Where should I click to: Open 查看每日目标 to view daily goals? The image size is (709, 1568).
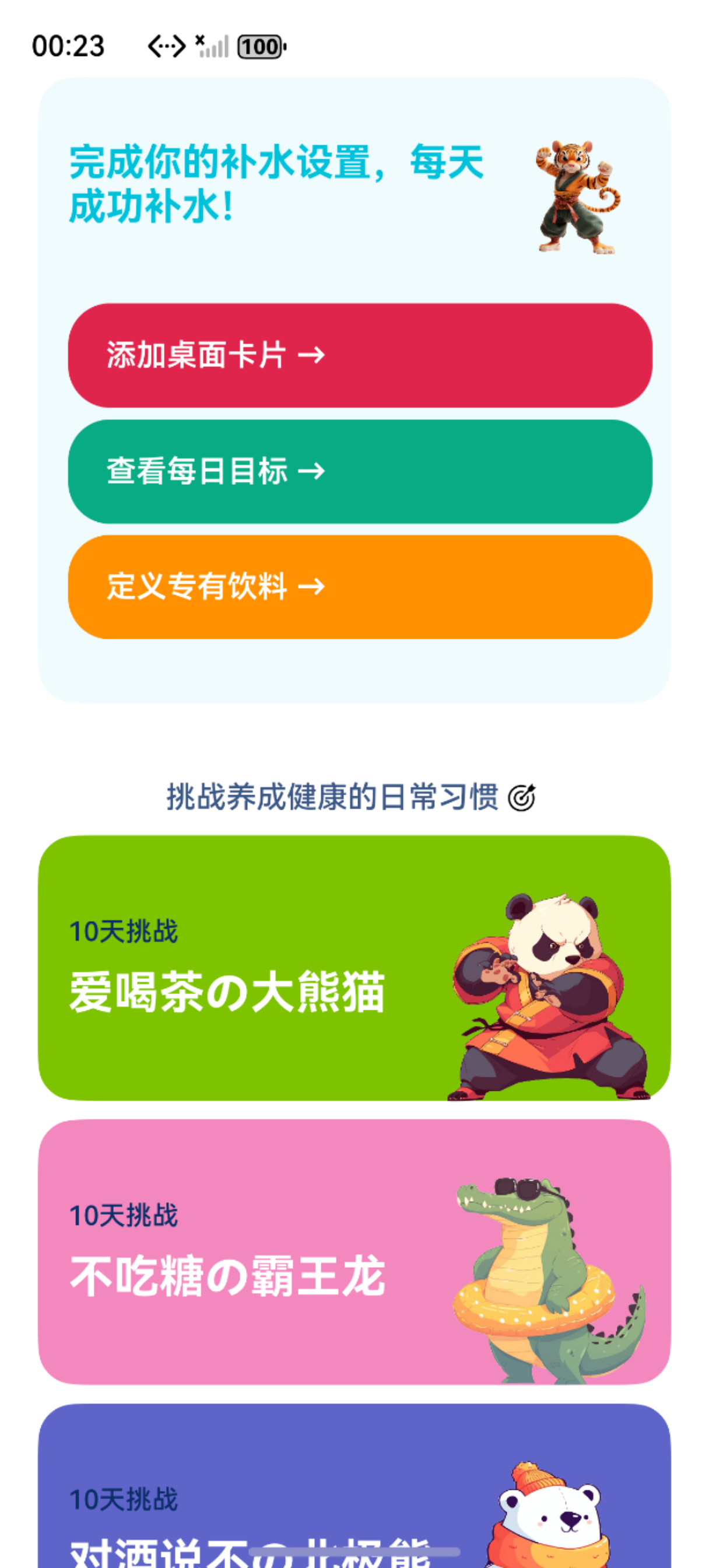point(359,471)
